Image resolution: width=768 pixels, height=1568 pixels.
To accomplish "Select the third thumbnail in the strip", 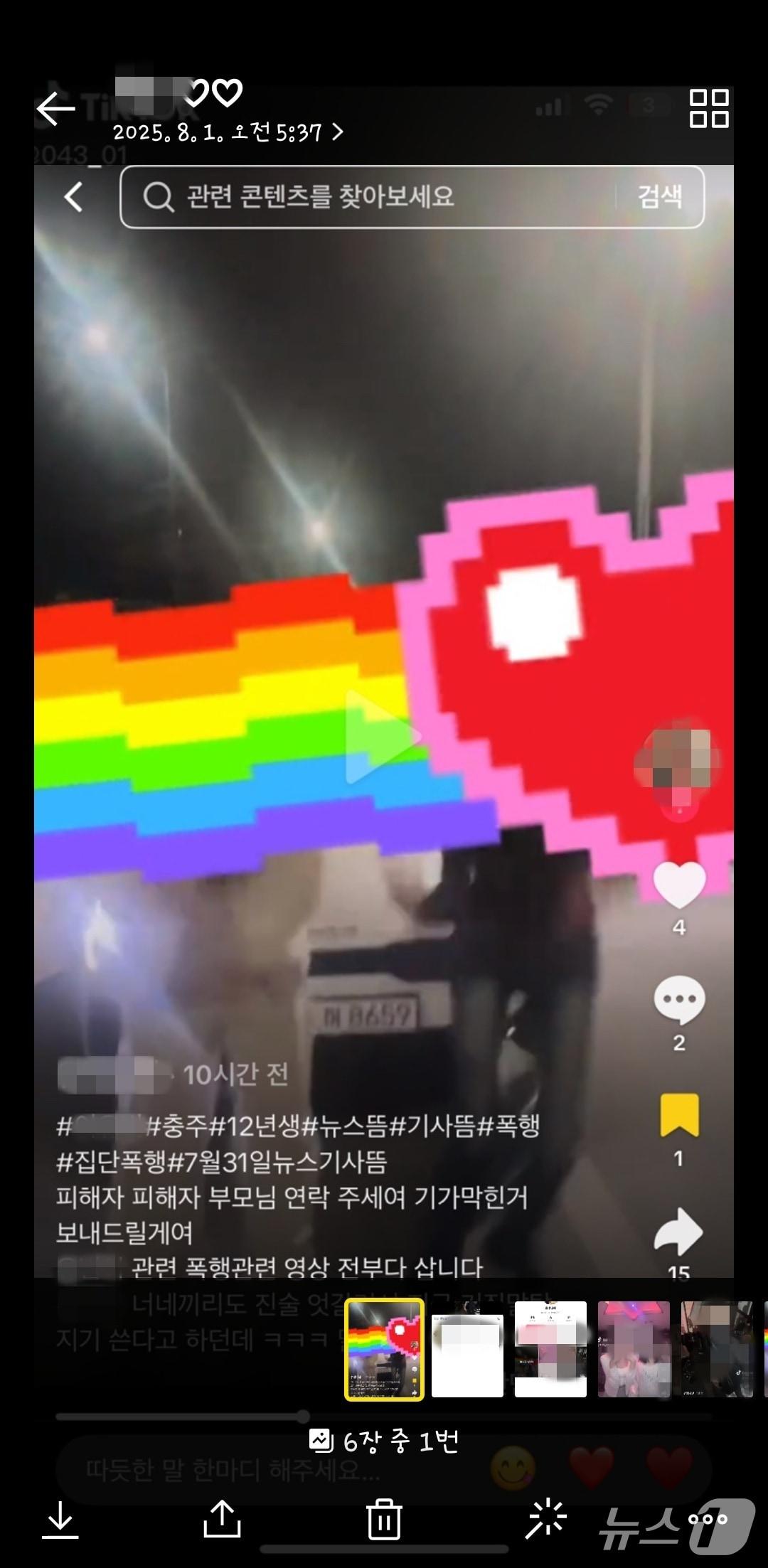I will (x=550, y=1349).
